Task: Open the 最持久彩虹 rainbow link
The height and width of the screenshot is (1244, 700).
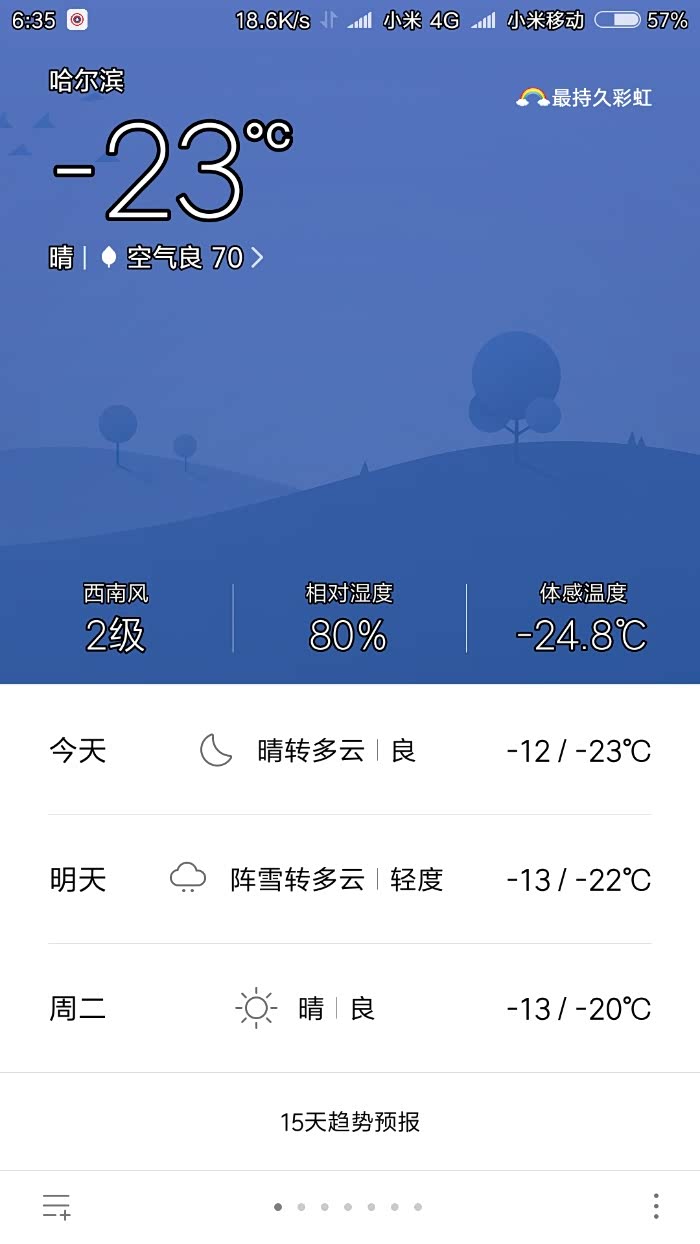Action: click(x=585, y=97)
